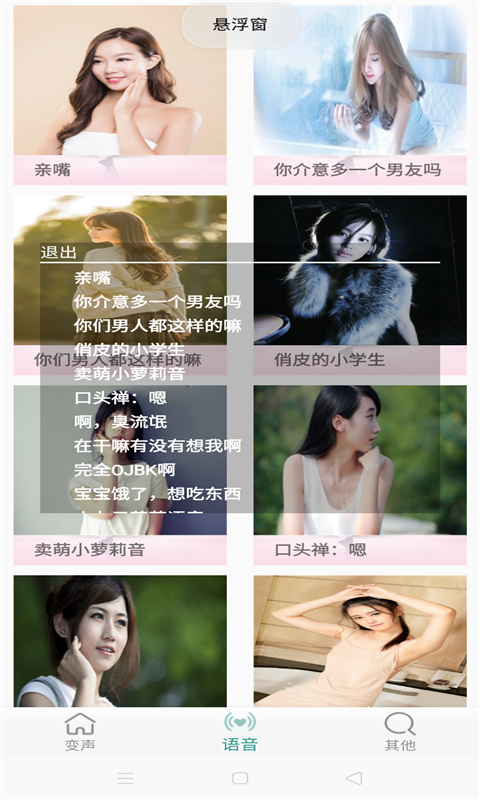Select 你们男人都这样的嘛 in the overlay list
Screen dimensions: 480x800
coord(157,326)
